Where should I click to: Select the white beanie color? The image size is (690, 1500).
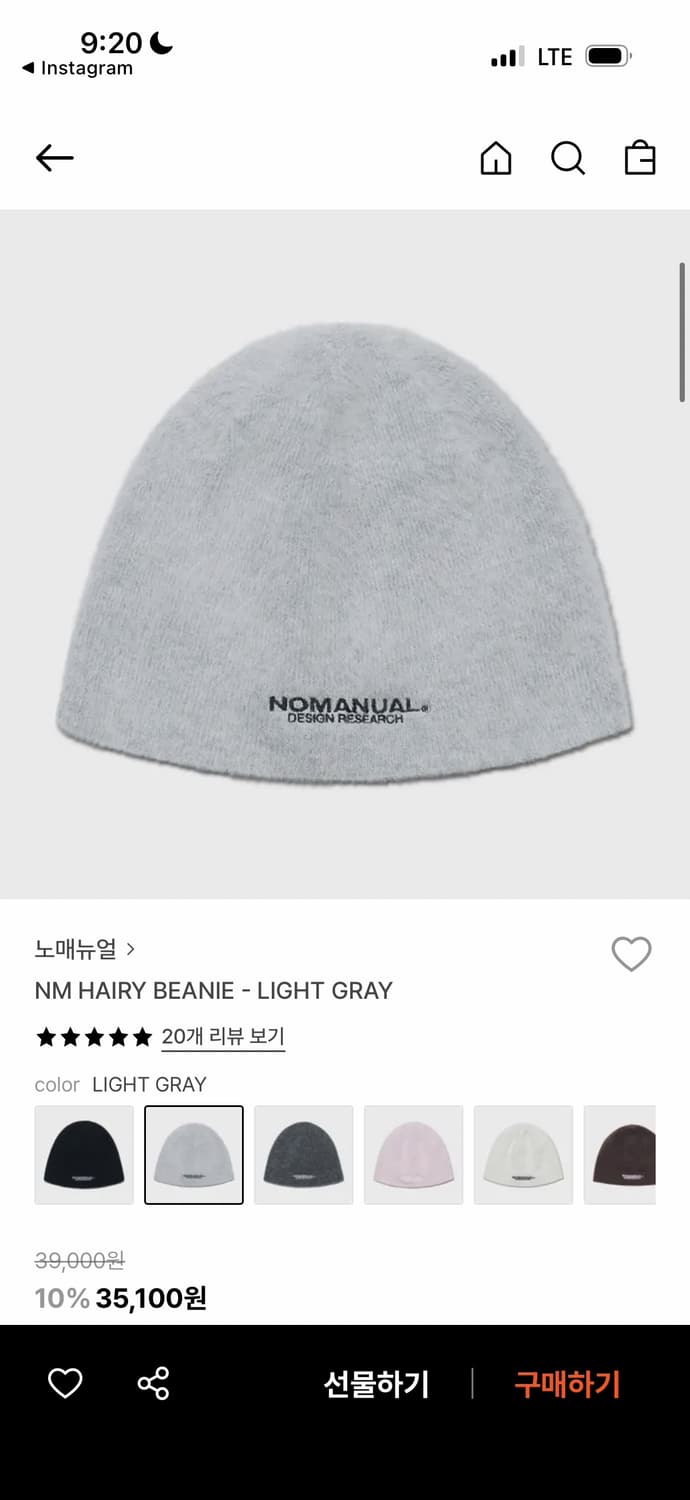(523, 1155)
